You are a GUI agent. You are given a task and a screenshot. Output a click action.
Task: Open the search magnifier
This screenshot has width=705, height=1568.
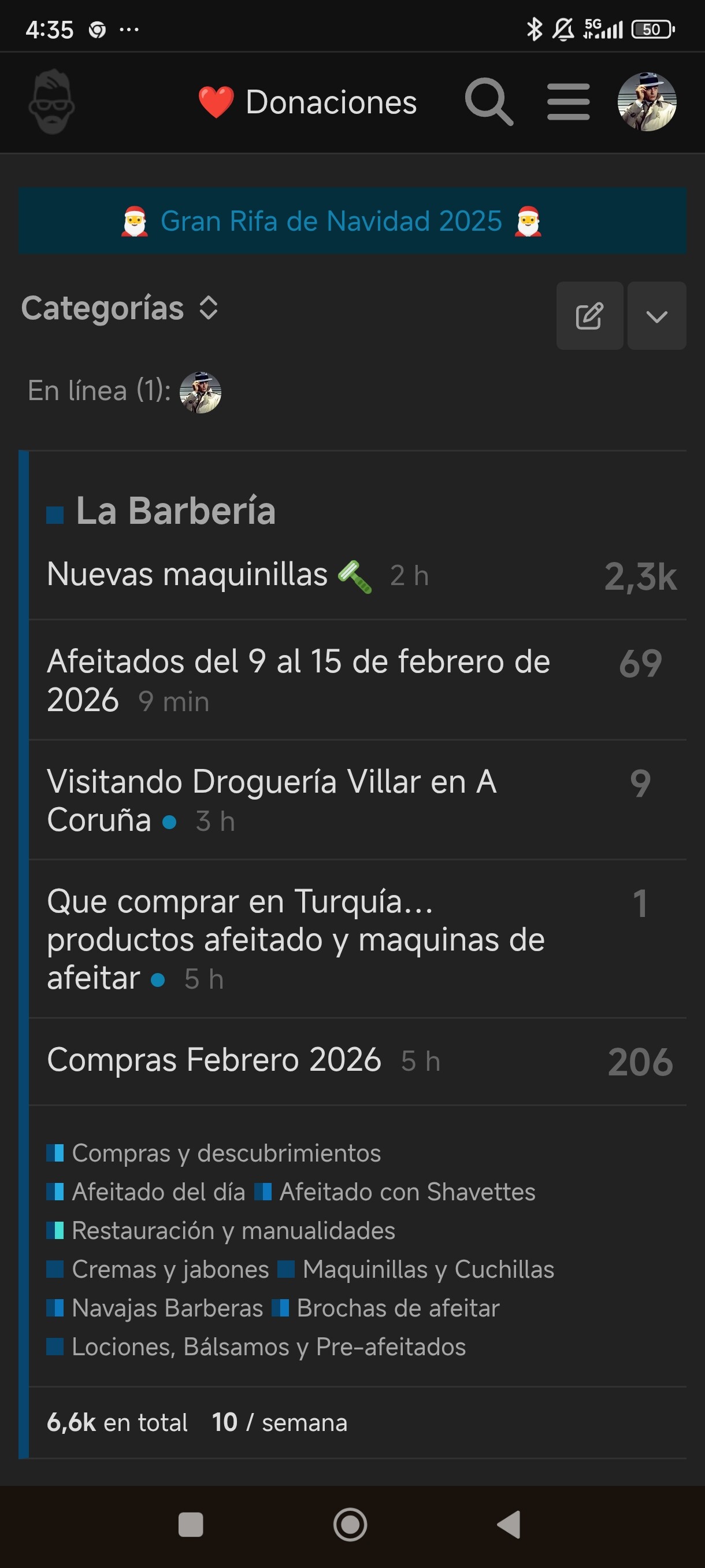click(x=488, y=102)
